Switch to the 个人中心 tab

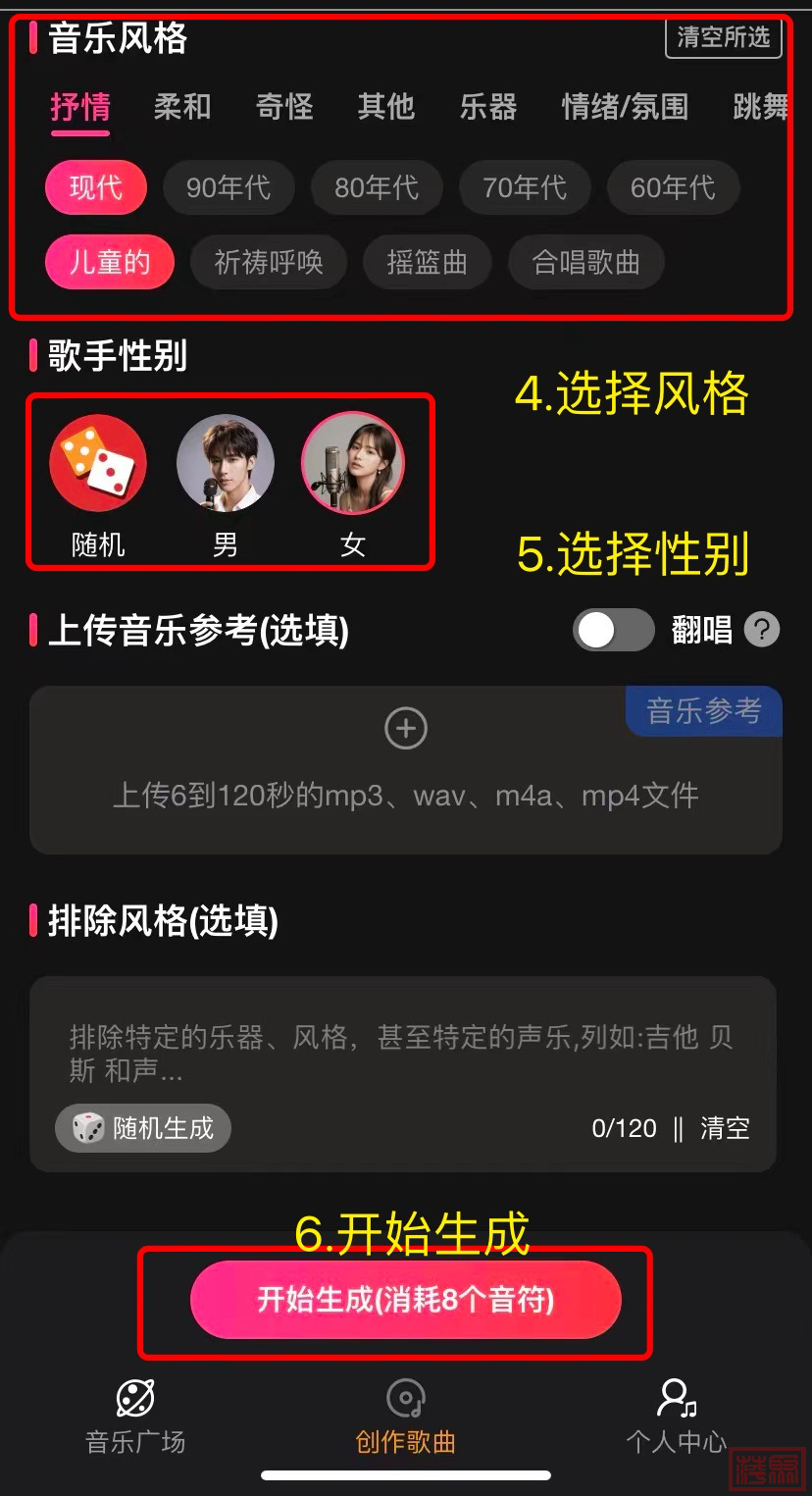676,1416
